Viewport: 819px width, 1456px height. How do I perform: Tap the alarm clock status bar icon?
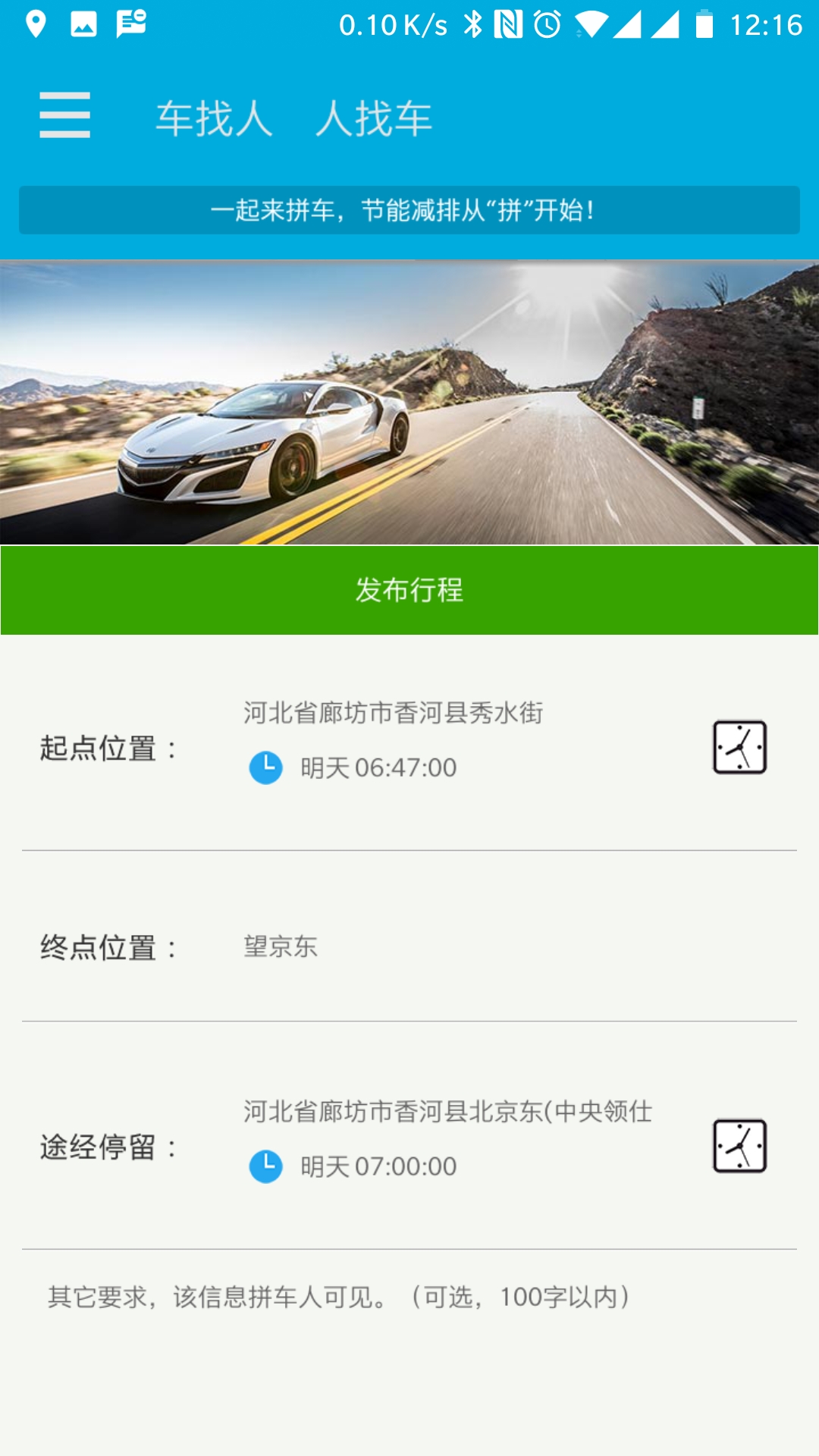(548, 23)
